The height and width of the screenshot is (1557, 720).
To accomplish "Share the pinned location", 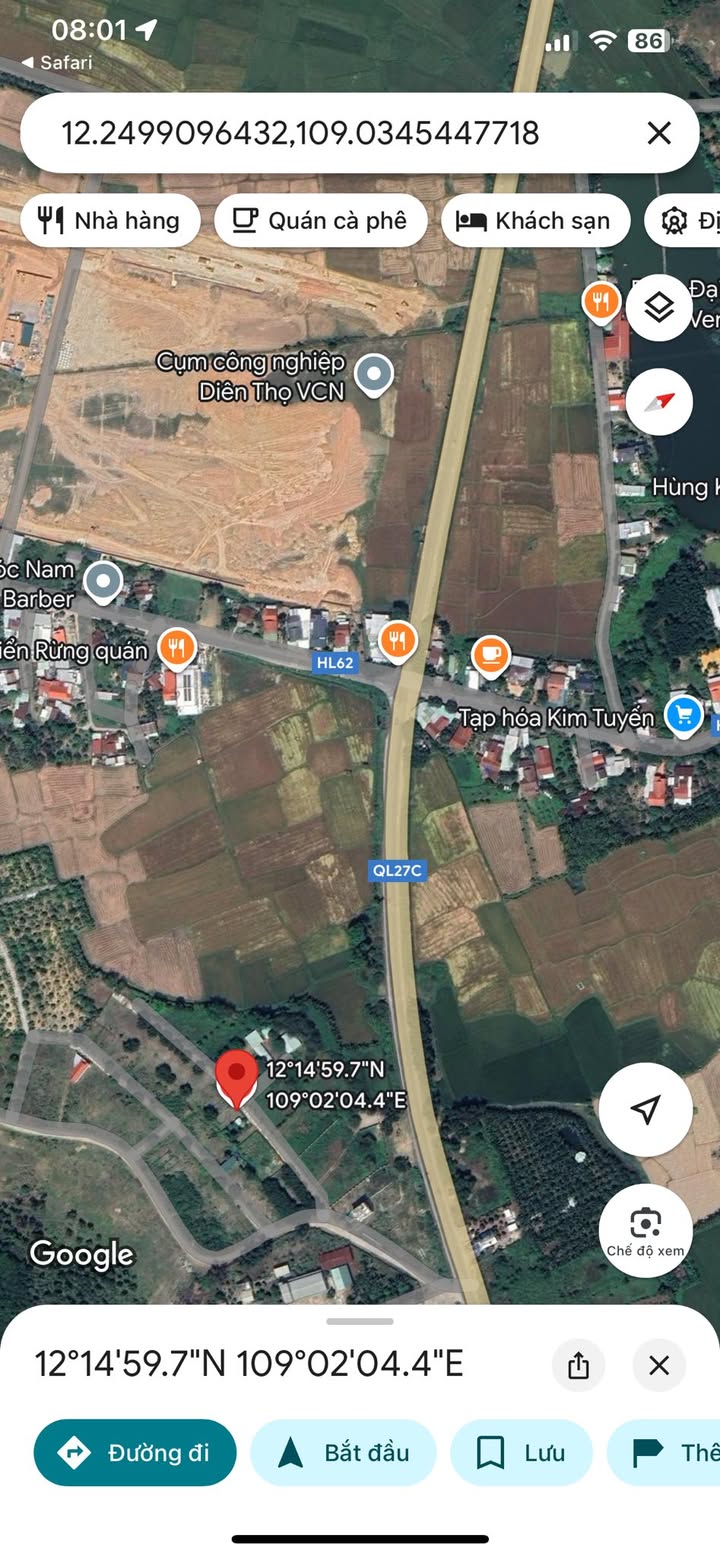I will [x=578, y=1365].
